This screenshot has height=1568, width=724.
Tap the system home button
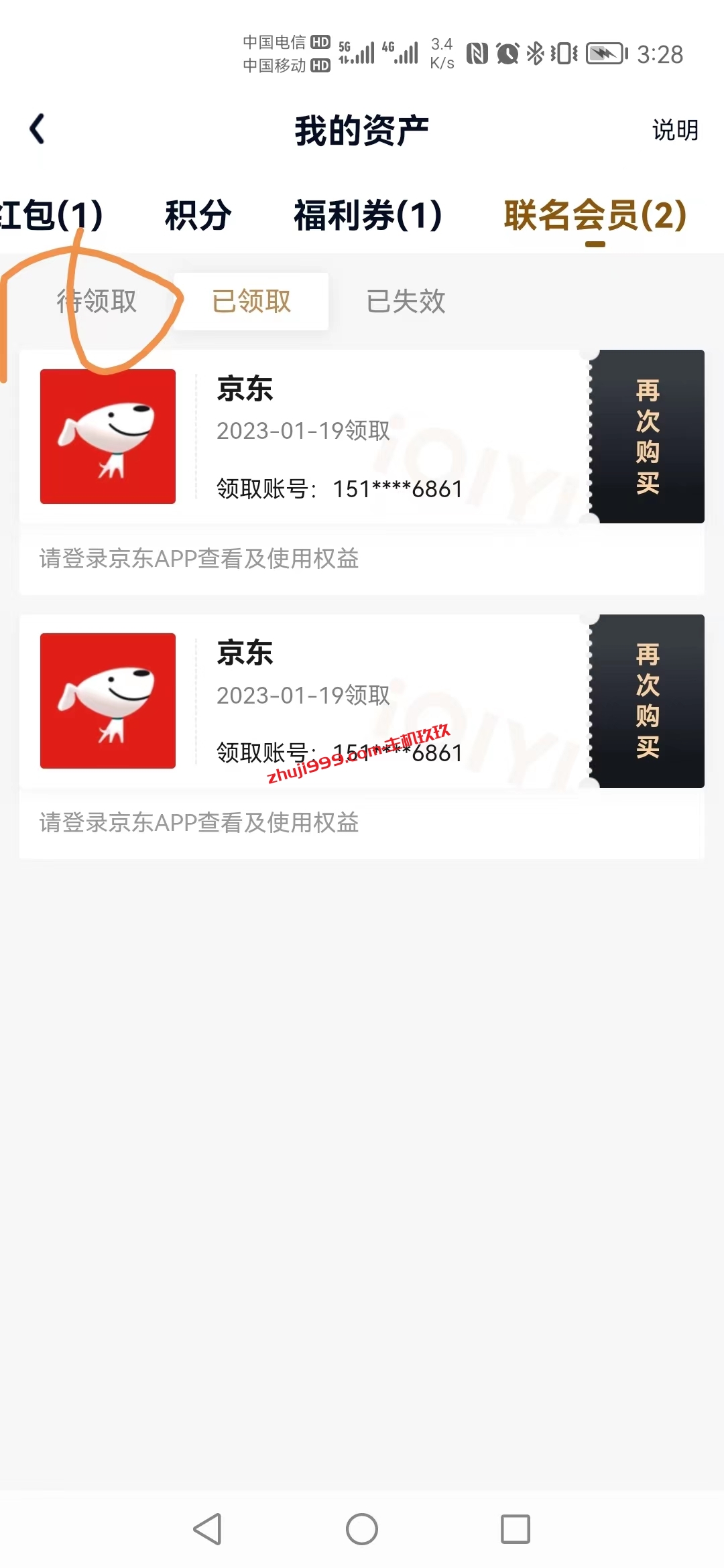(362, 1529)
